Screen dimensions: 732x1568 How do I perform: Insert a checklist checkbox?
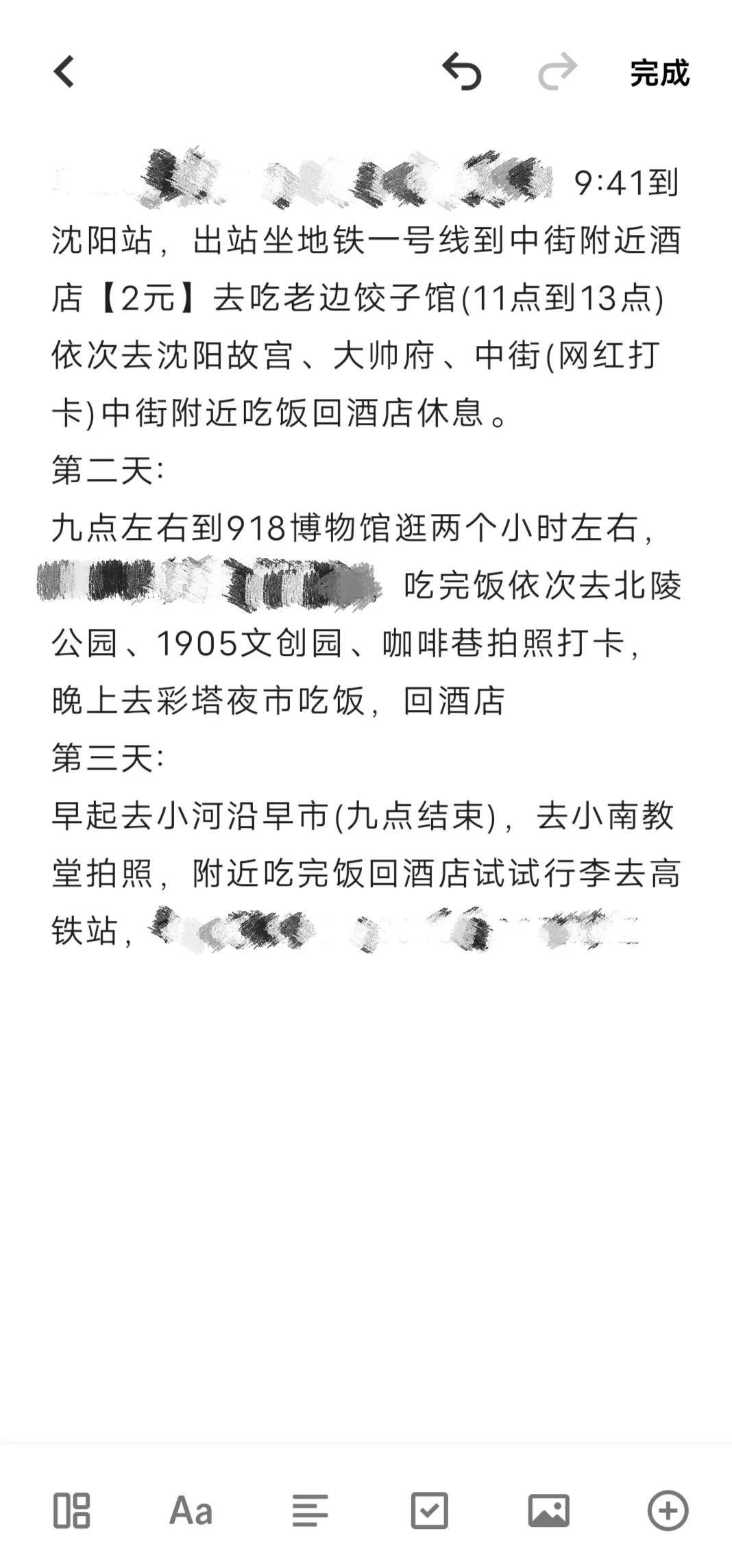point(430,1510)
